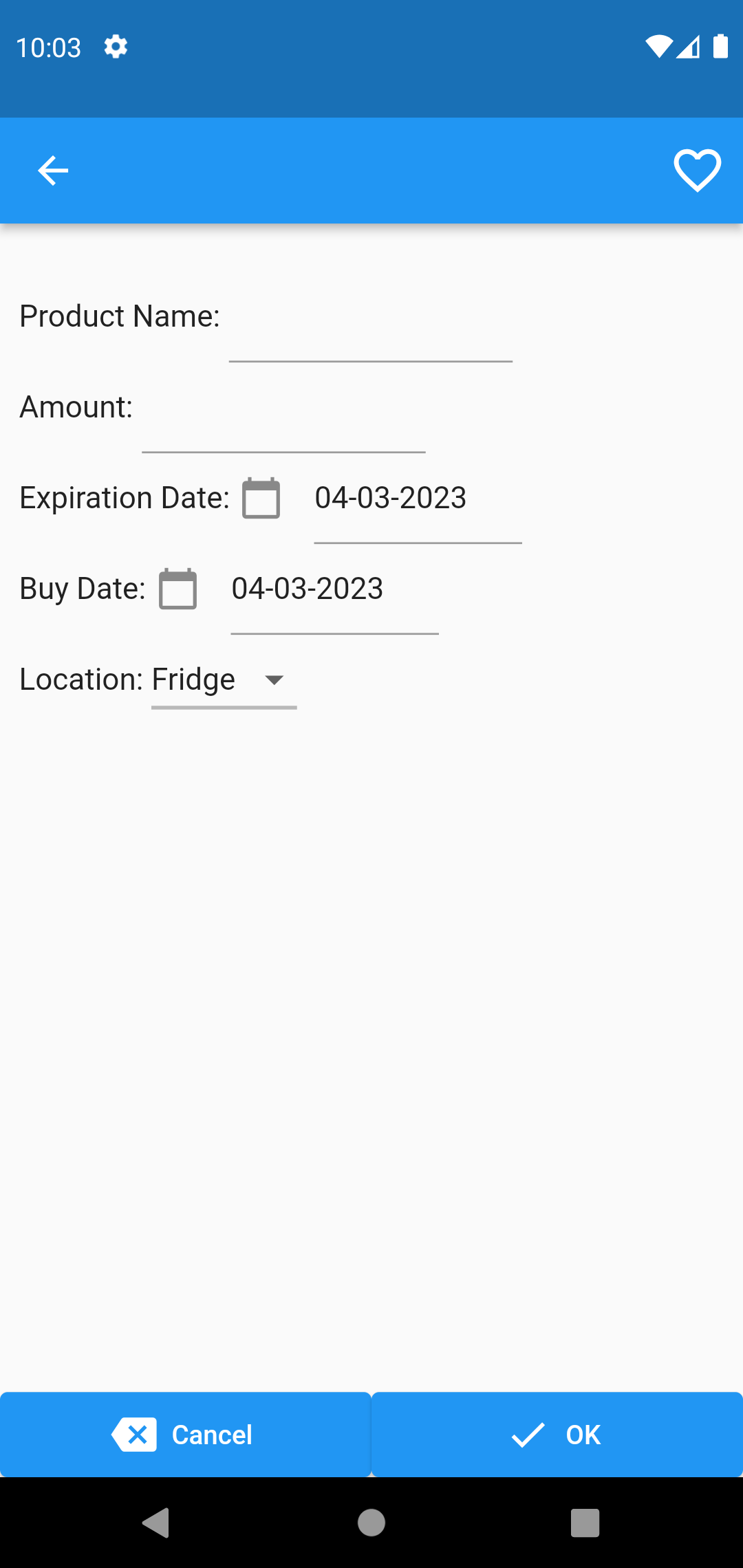Tap the settings gear in the status bar
Viewport: 743px width, 1568px height.
(116, 46)
